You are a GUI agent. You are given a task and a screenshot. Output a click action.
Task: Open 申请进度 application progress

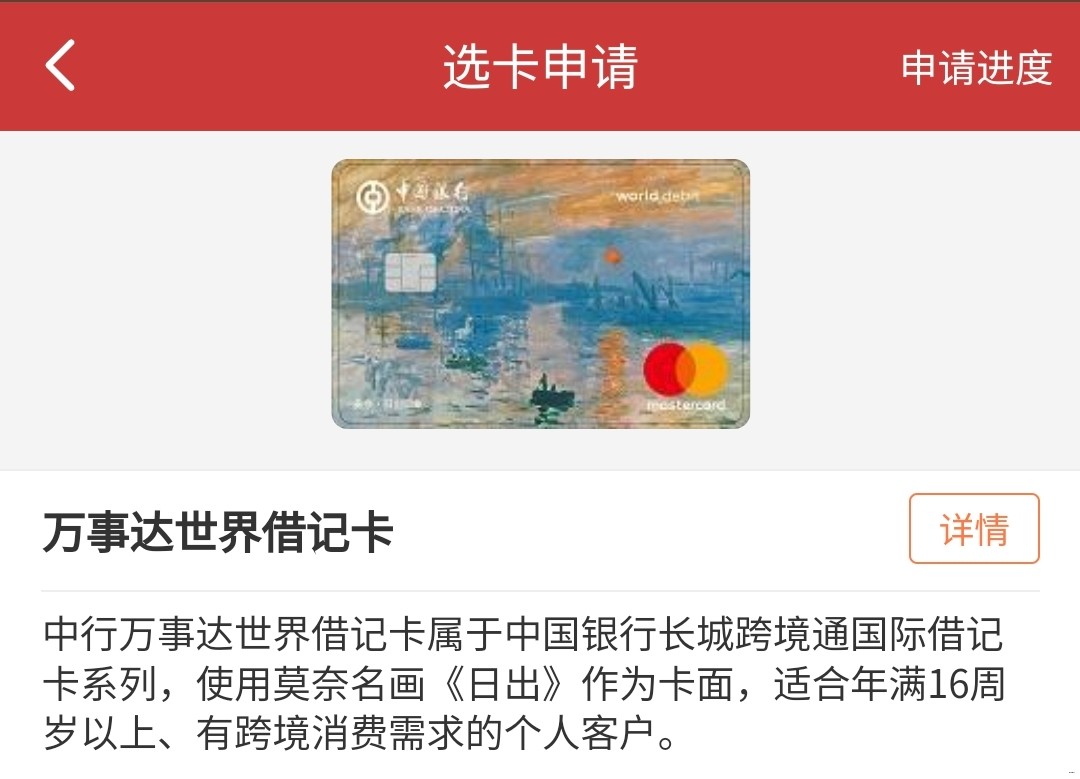[x=976, y=67]
